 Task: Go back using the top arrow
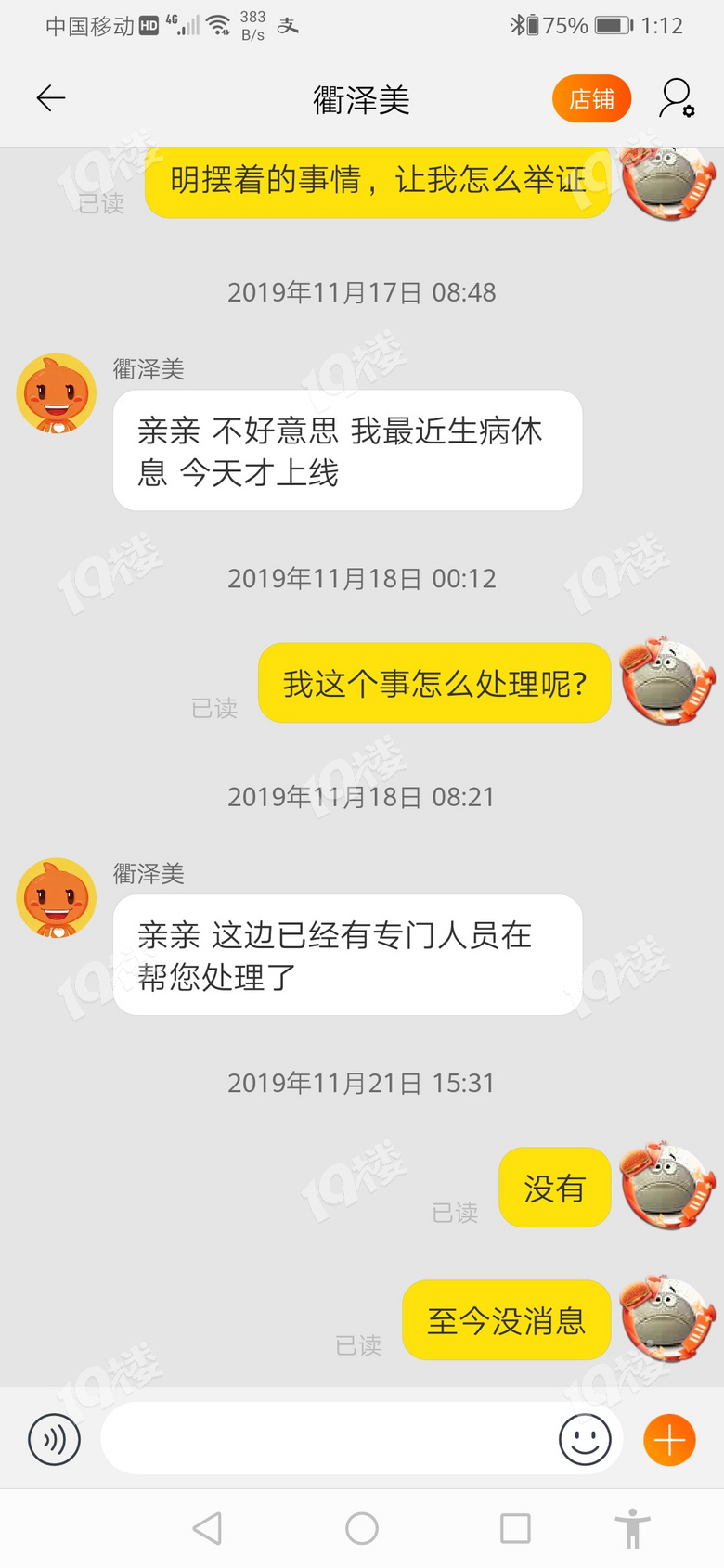pyautogui.click(x=51, y=98)
